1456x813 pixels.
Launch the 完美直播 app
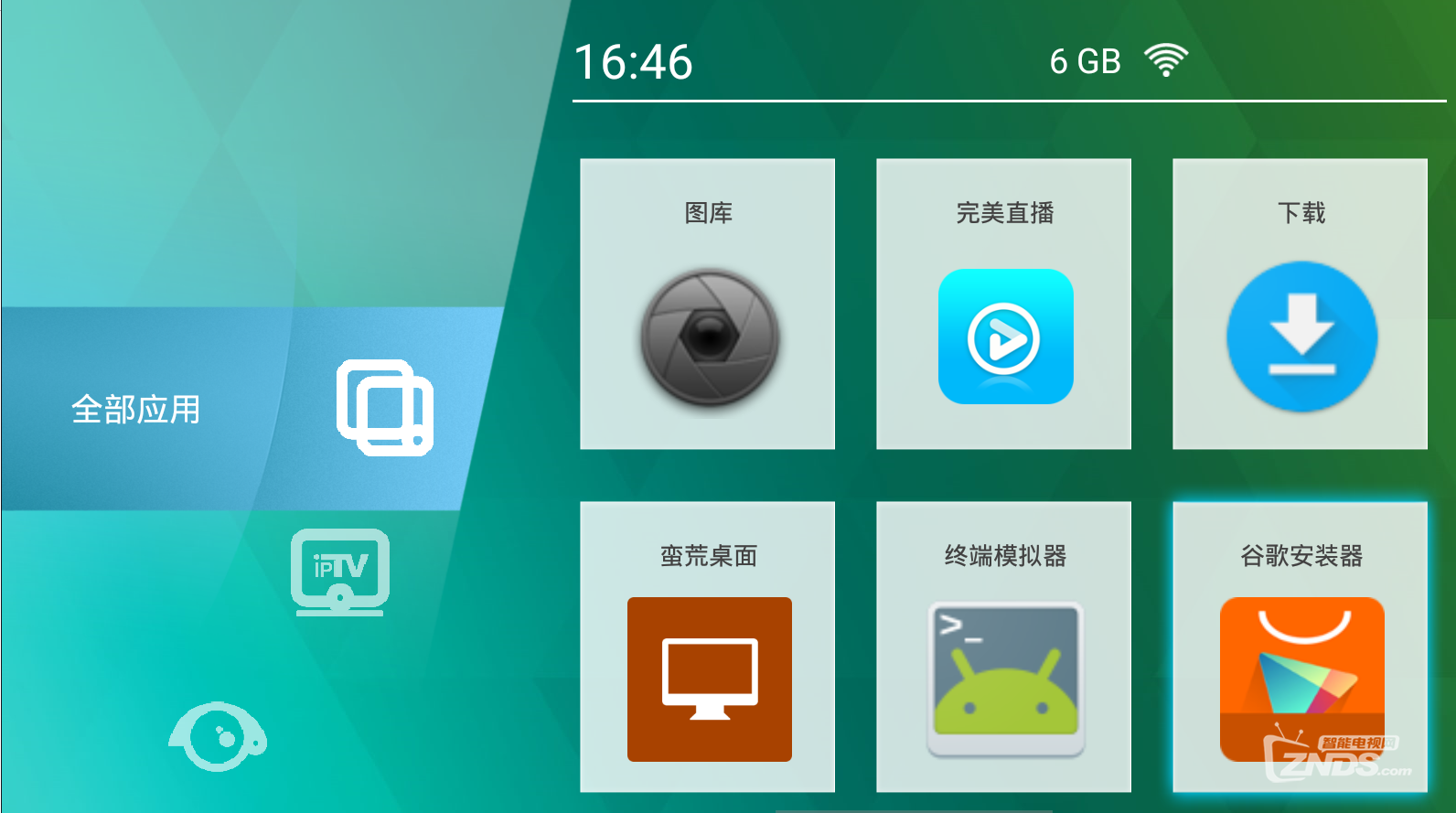[1003, 305]
